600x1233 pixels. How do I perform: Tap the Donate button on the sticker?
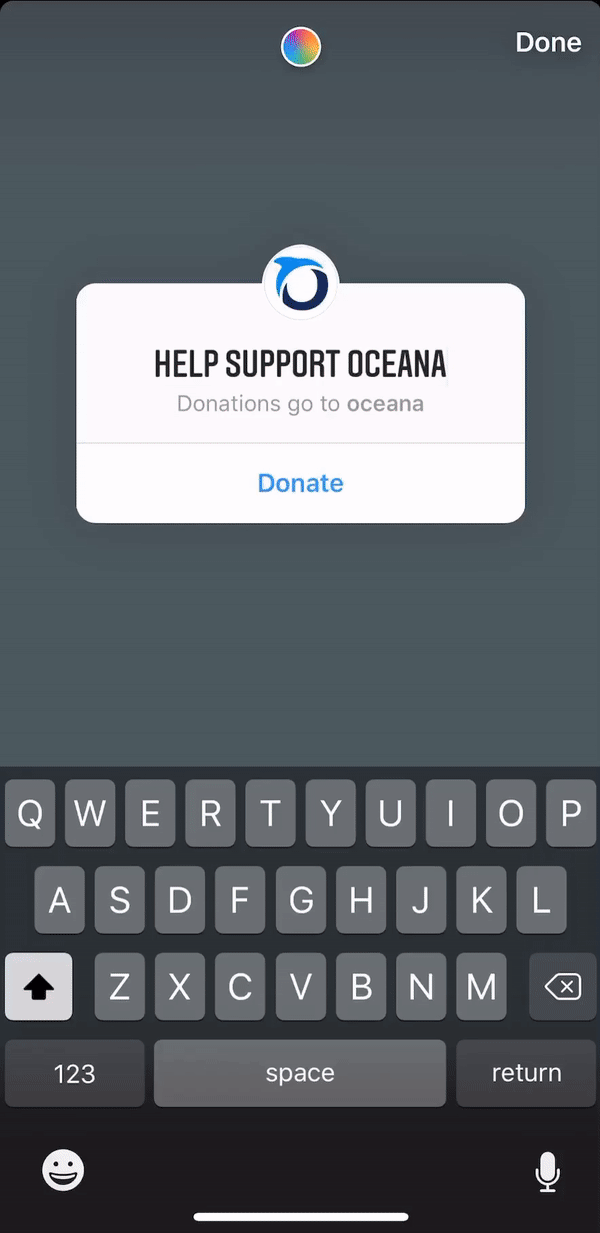(300, 483)
